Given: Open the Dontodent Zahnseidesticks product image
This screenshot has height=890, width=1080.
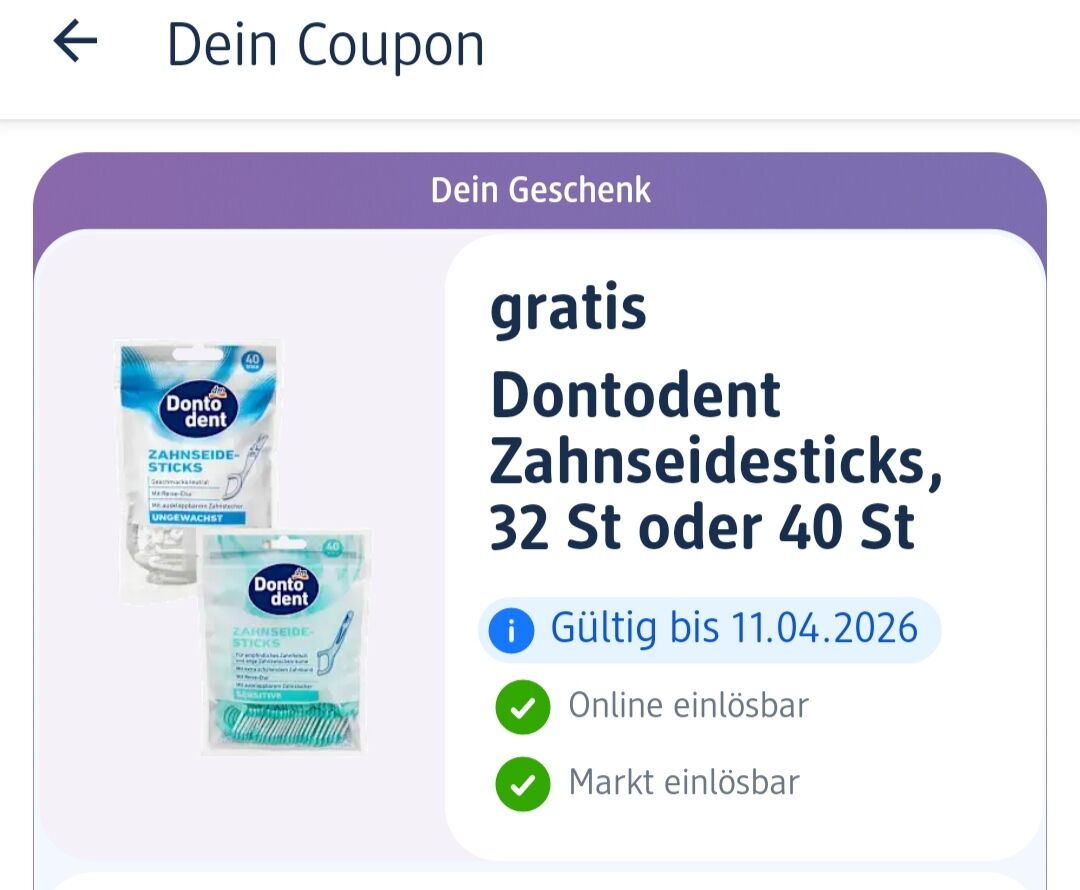Looking at the screenshot, I should coord(241,546).
